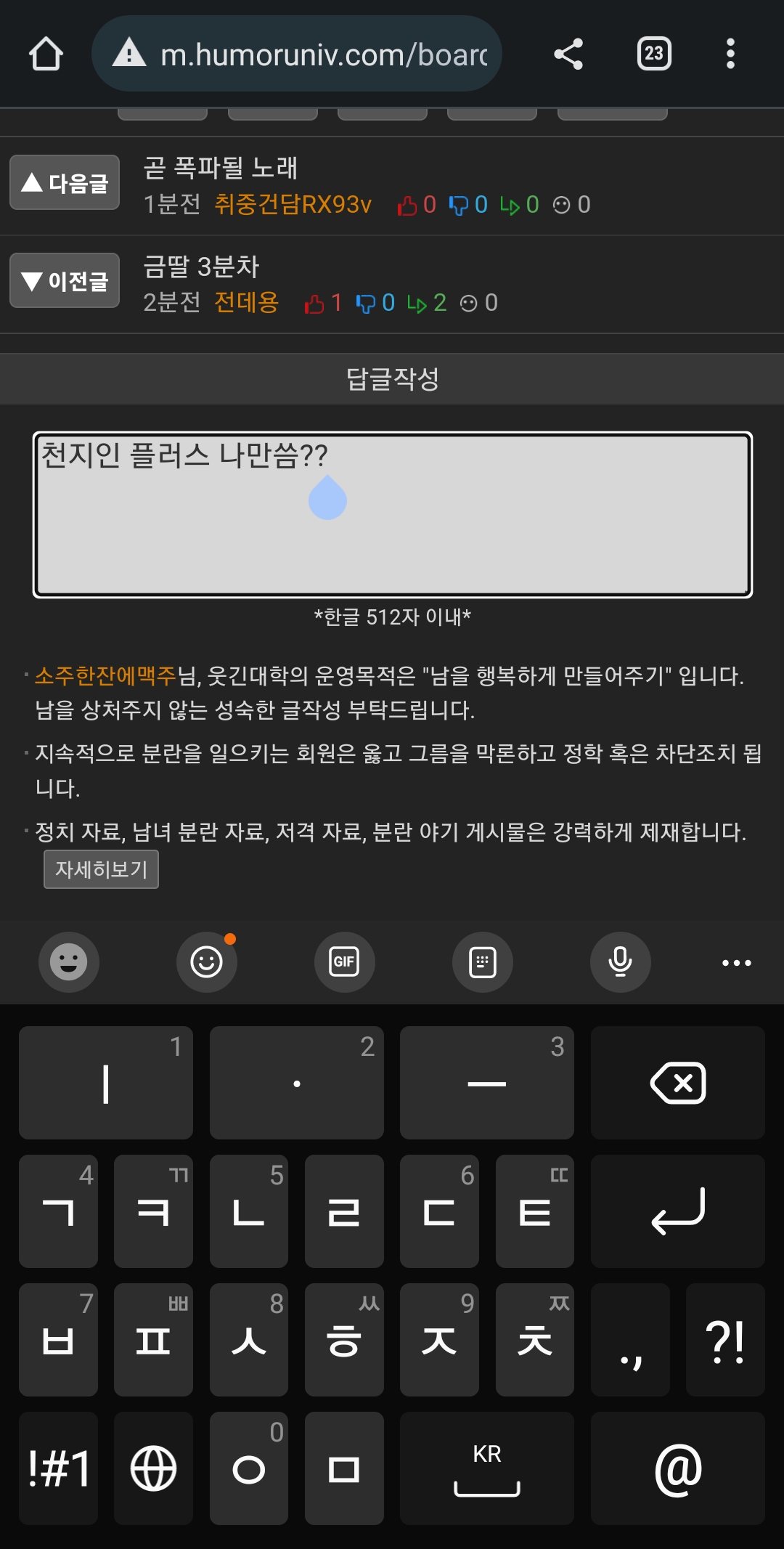
Task: Open the post titled 금딸 3분차
Action: (201, 267)
